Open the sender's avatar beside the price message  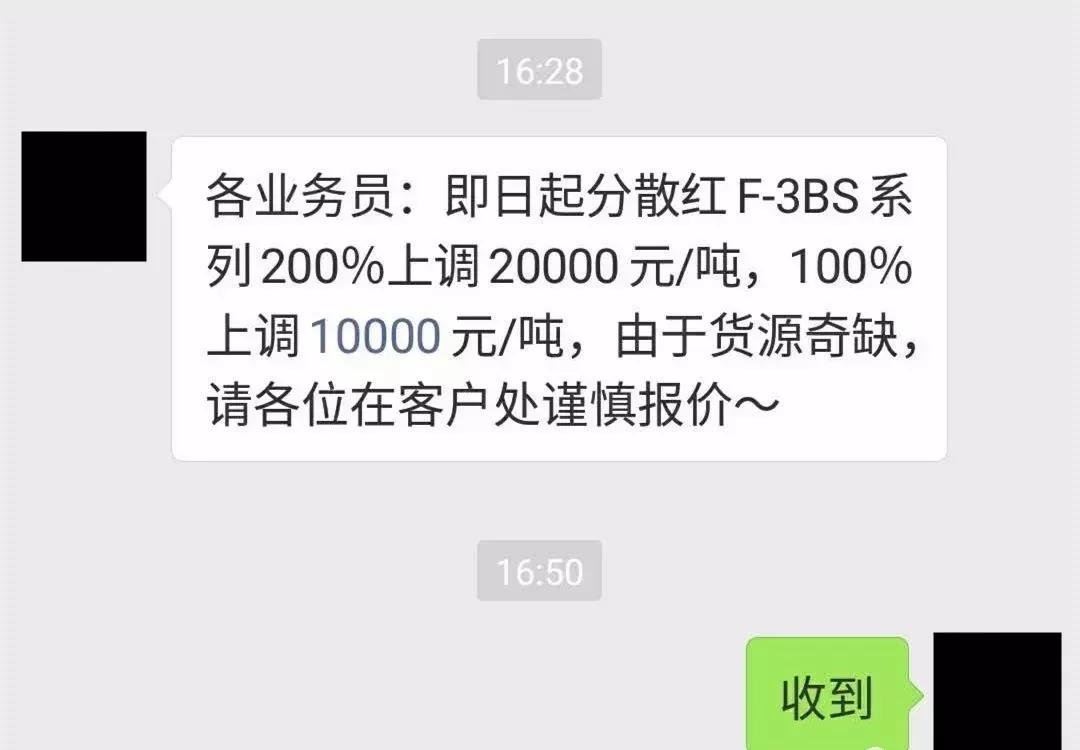click(84, 197)
